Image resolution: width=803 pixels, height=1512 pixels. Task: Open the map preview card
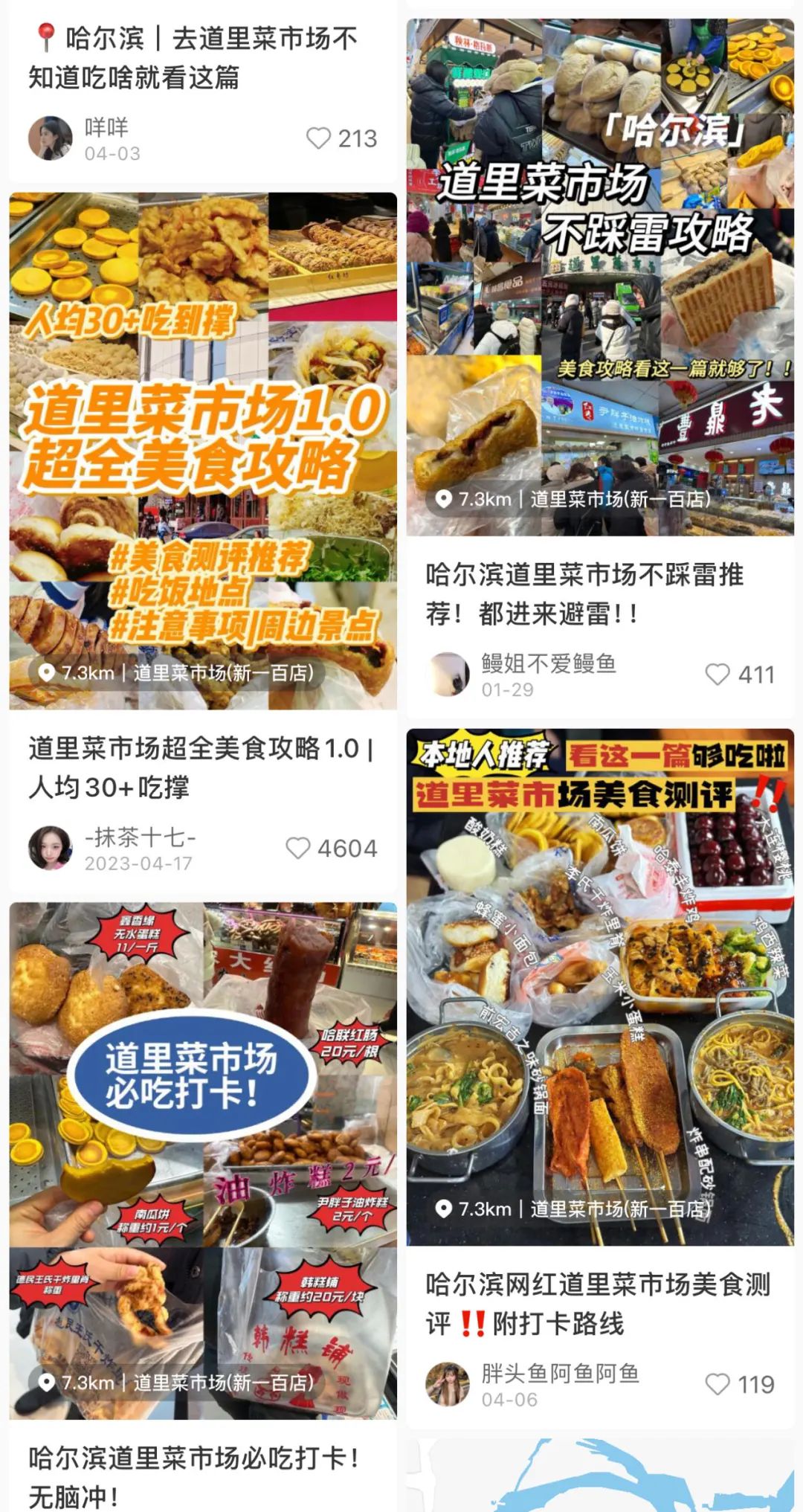click(x=600, y=1476)
